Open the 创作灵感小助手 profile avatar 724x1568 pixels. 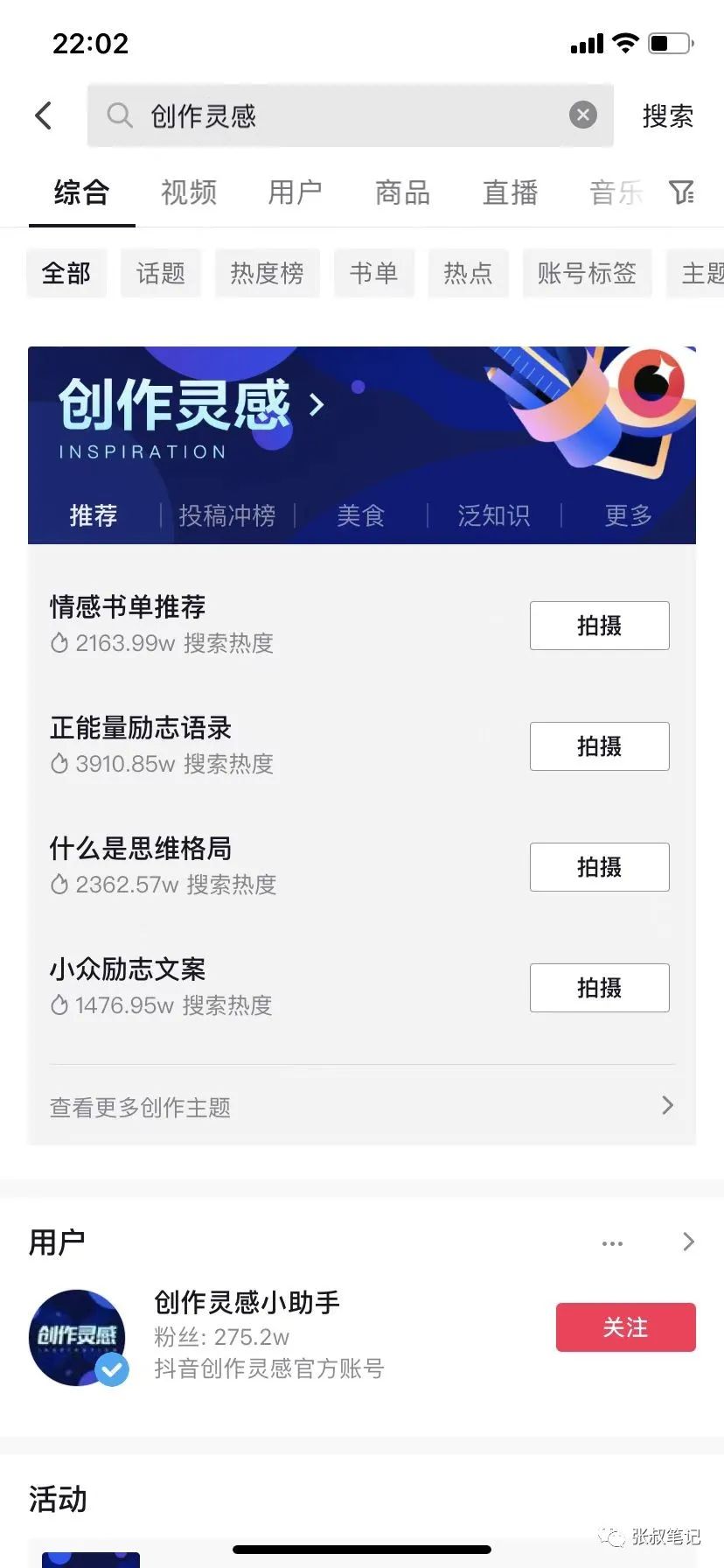click(x=78, y=1337)
